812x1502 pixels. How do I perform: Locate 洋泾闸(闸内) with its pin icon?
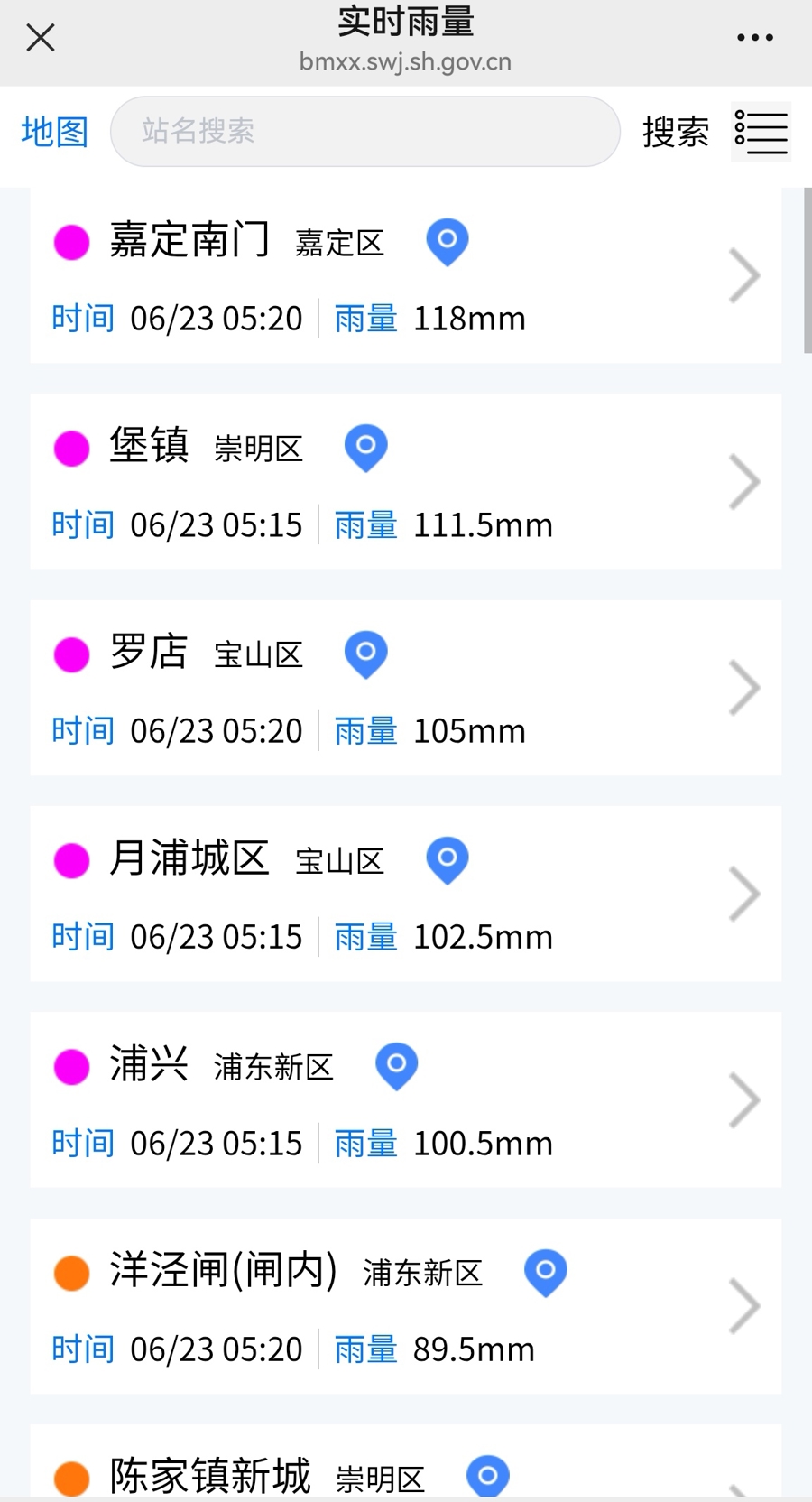(x=545, y=1272)
